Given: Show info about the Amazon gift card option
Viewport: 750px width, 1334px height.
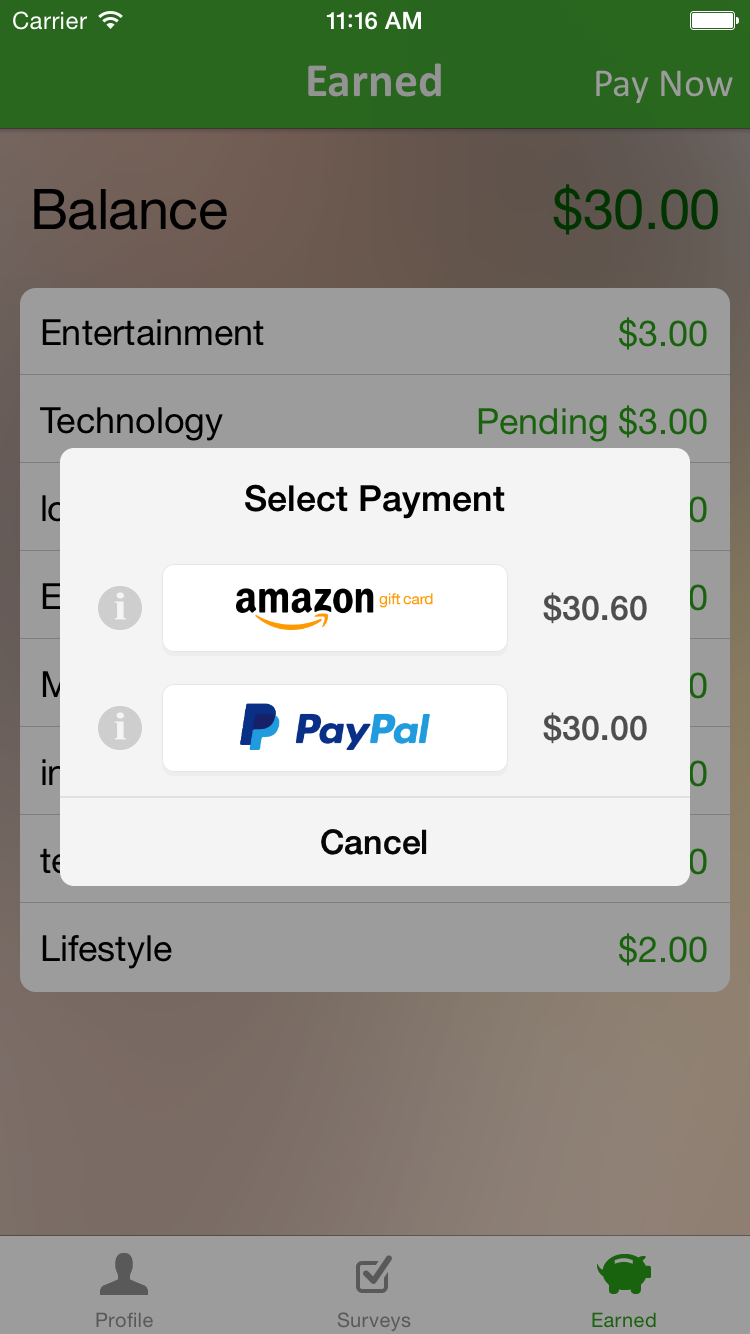Looking at the screenshot, I should click(x=120, y=608).
